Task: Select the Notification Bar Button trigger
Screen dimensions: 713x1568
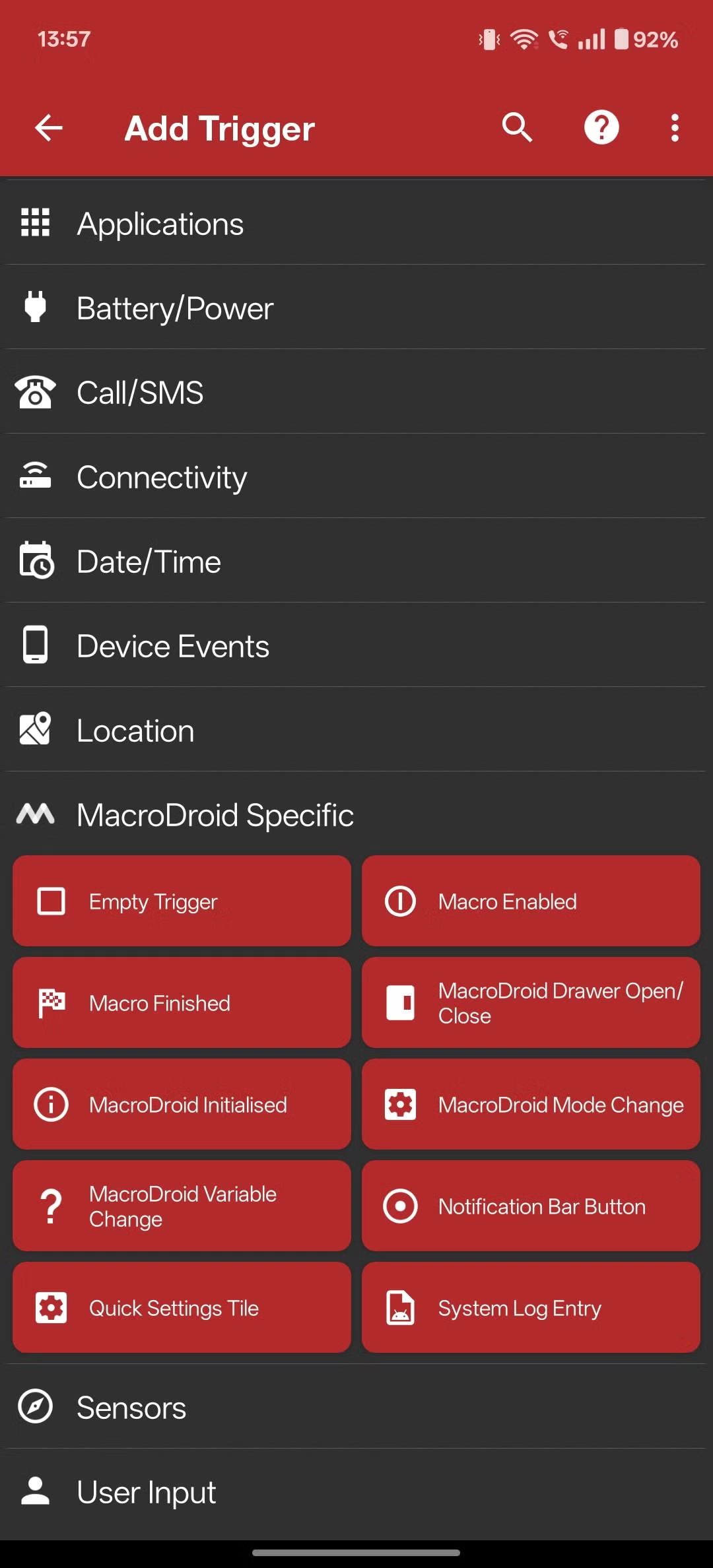Action: [530, 1206]
